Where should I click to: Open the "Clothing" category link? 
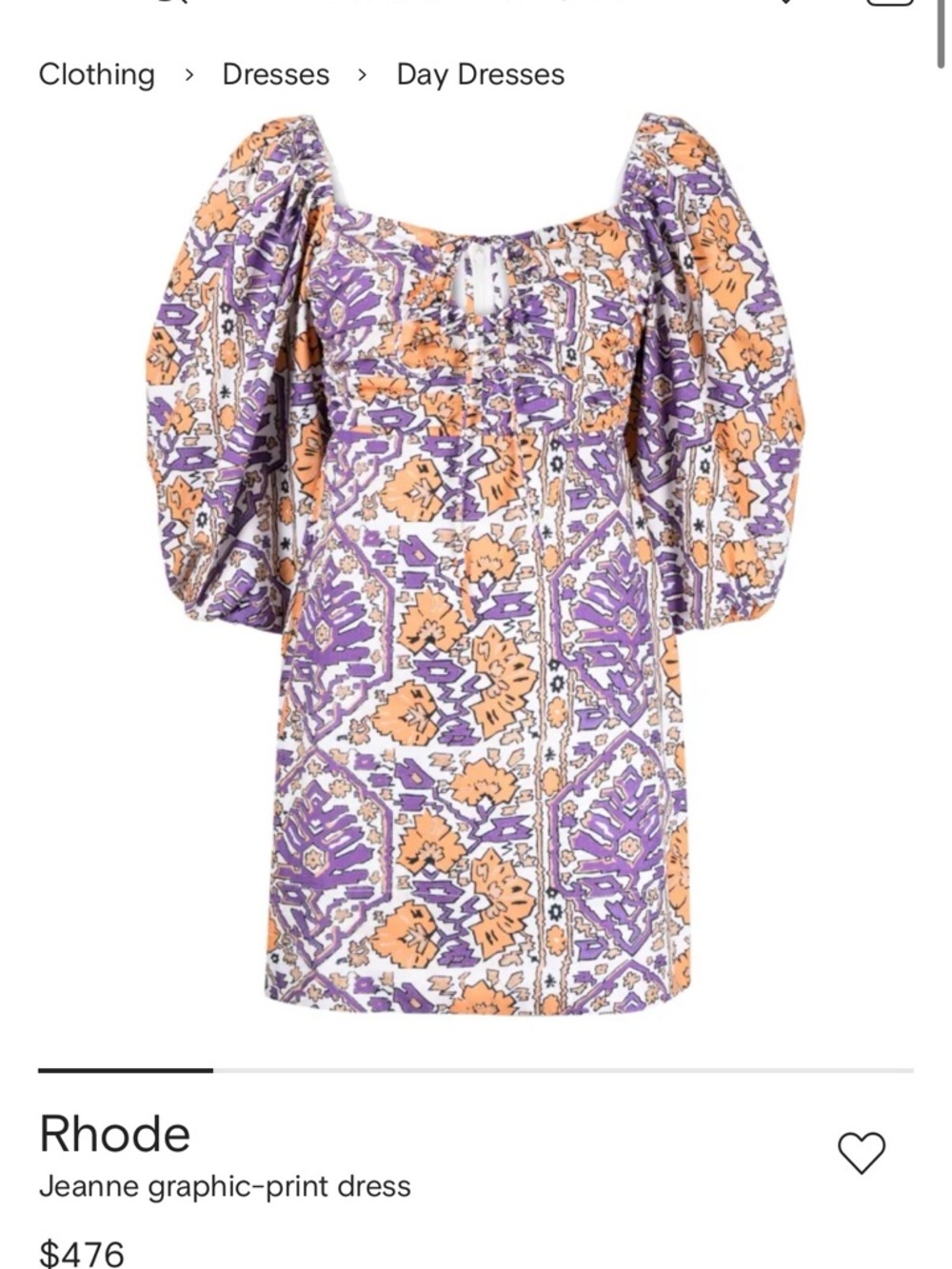96,74
